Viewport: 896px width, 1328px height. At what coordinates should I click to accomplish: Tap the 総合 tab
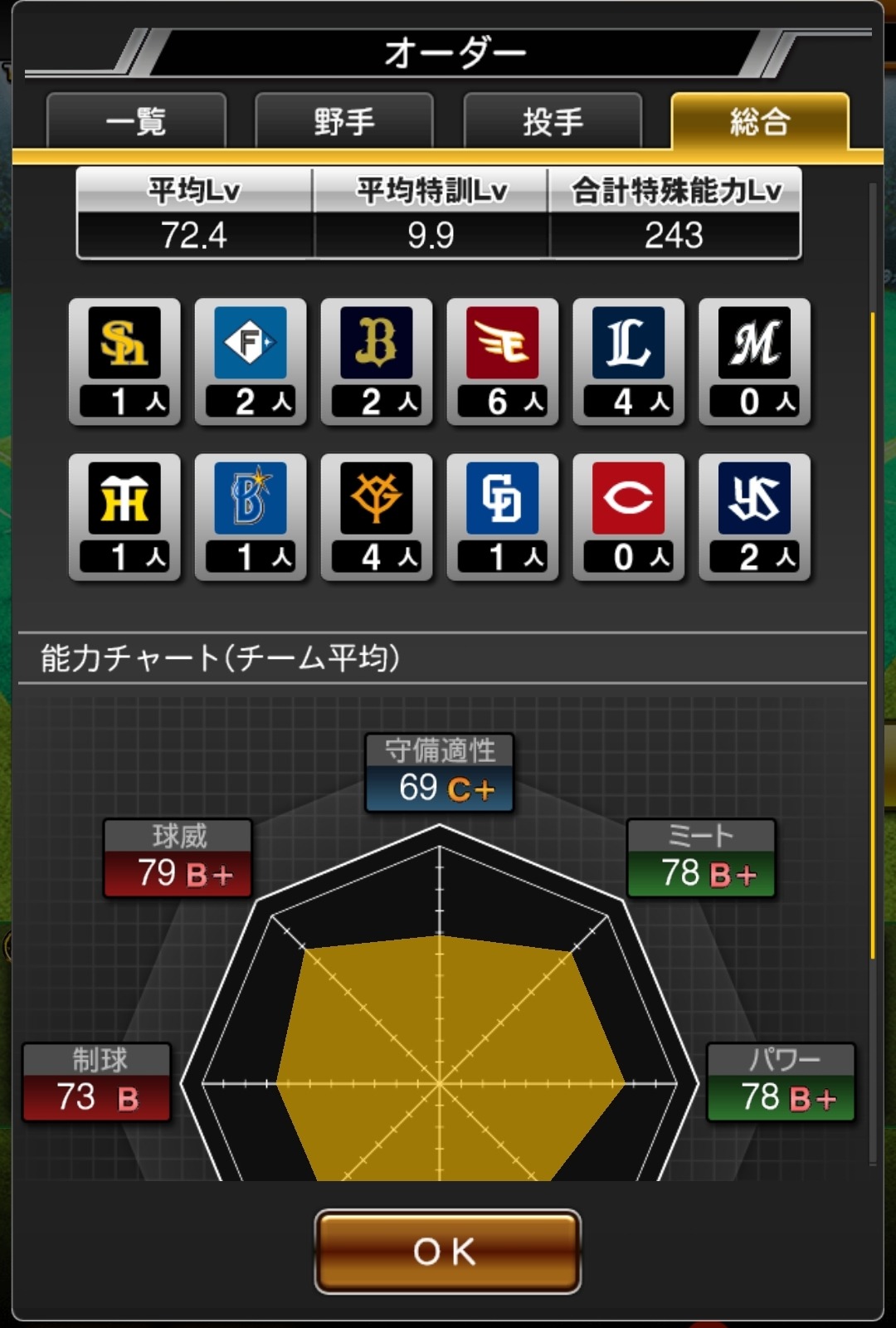[x=759, y=122]
